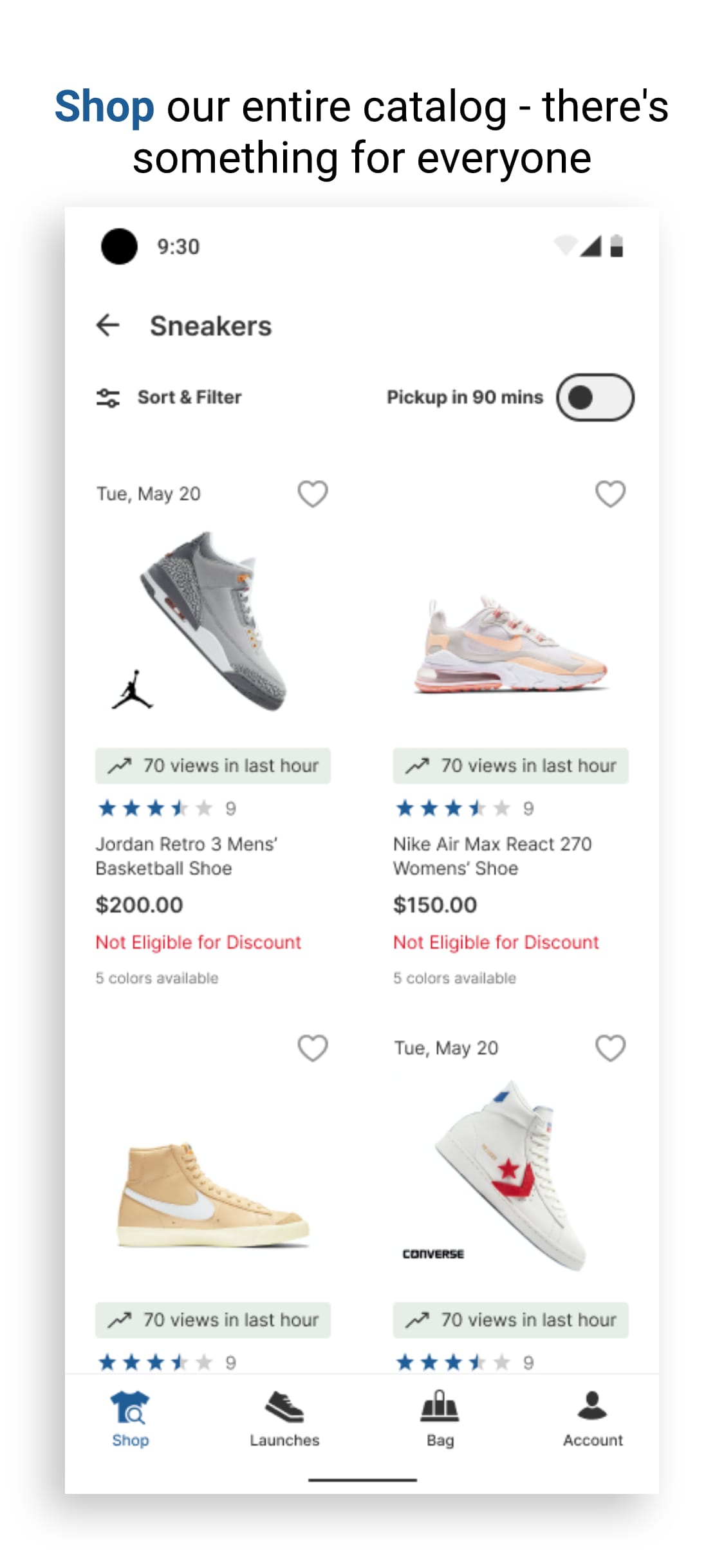Favorite the Jordan Retro 3 with the heart

[313, 492]
